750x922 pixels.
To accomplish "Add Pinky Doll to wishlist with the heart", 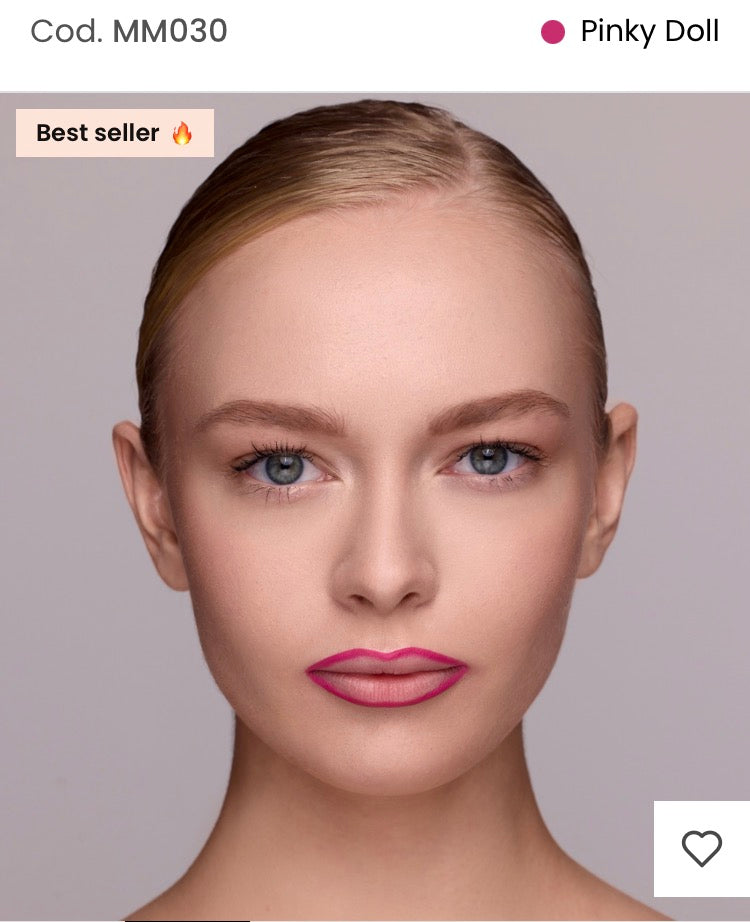I will coord(701,848).
